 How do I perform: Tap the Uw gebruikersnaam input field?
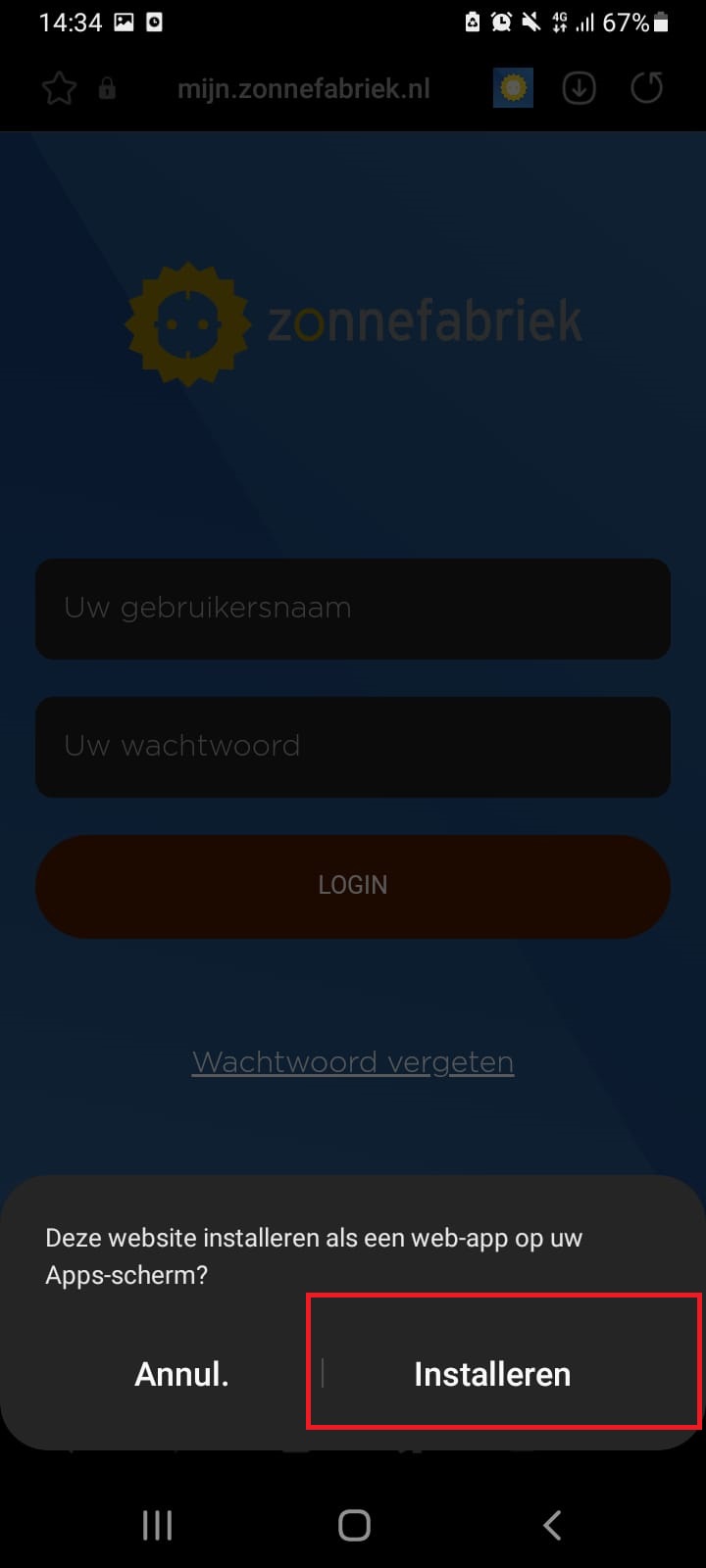pos(352,609)
